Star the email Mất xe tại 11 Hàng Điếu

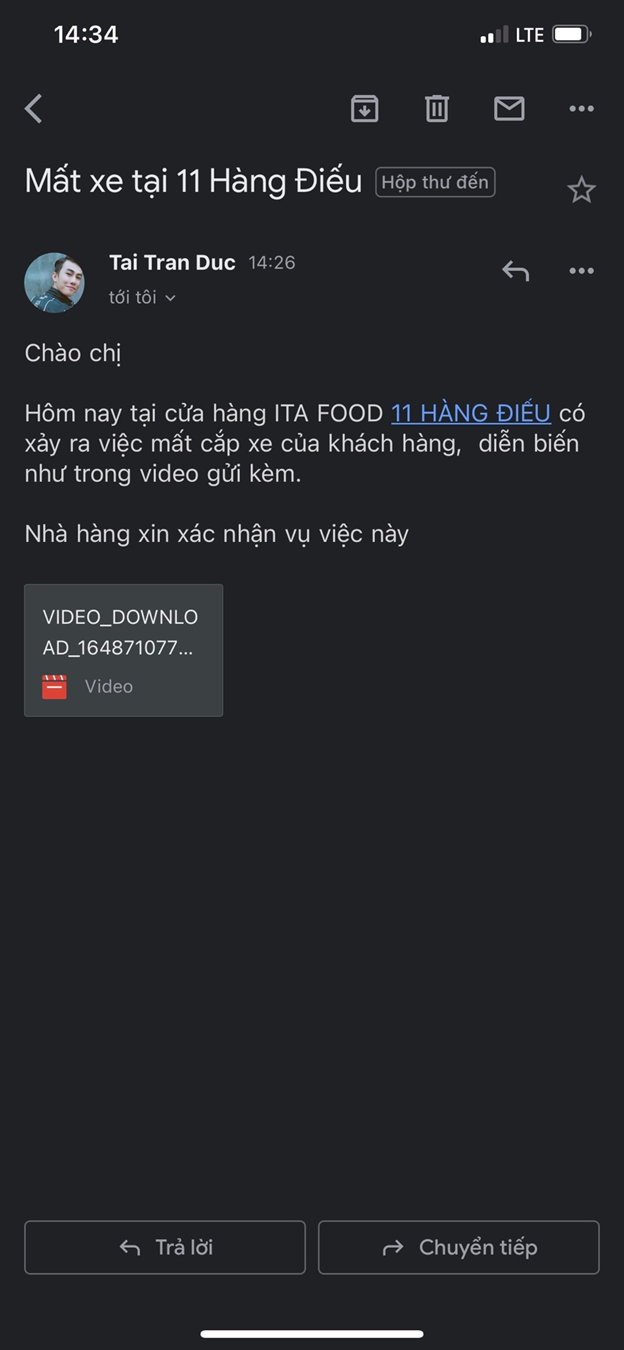[581, 190]
